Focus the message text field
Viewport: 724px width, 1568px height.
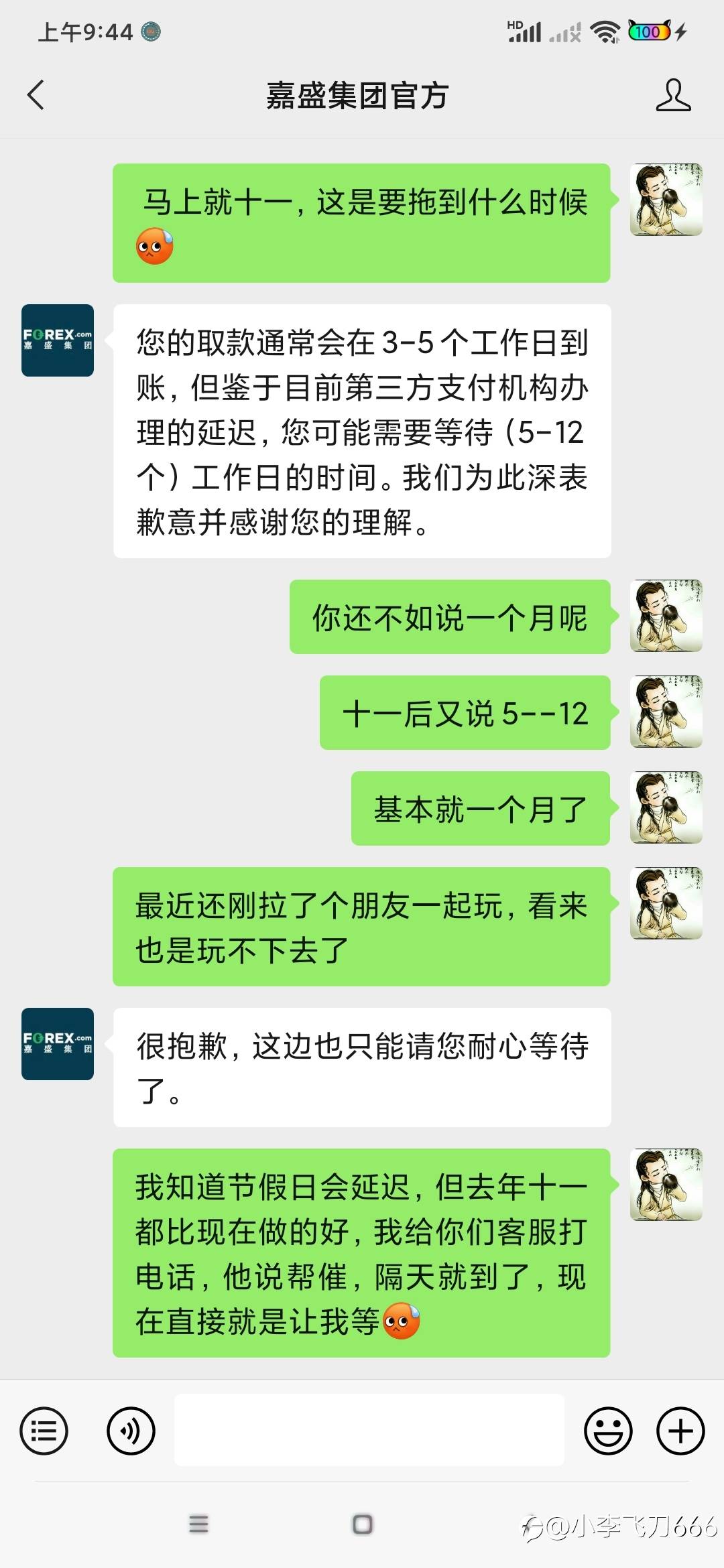[x=369, y=1431]
